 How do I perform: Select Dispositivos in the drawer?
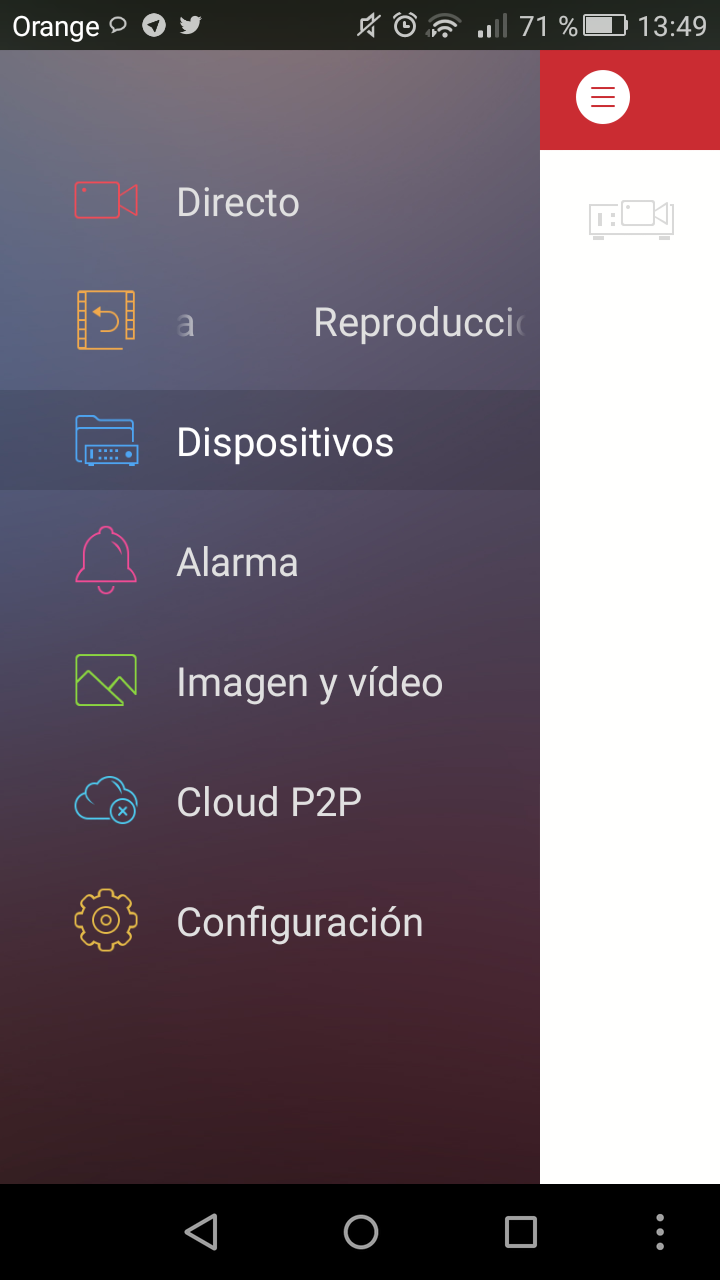point(284,442)
